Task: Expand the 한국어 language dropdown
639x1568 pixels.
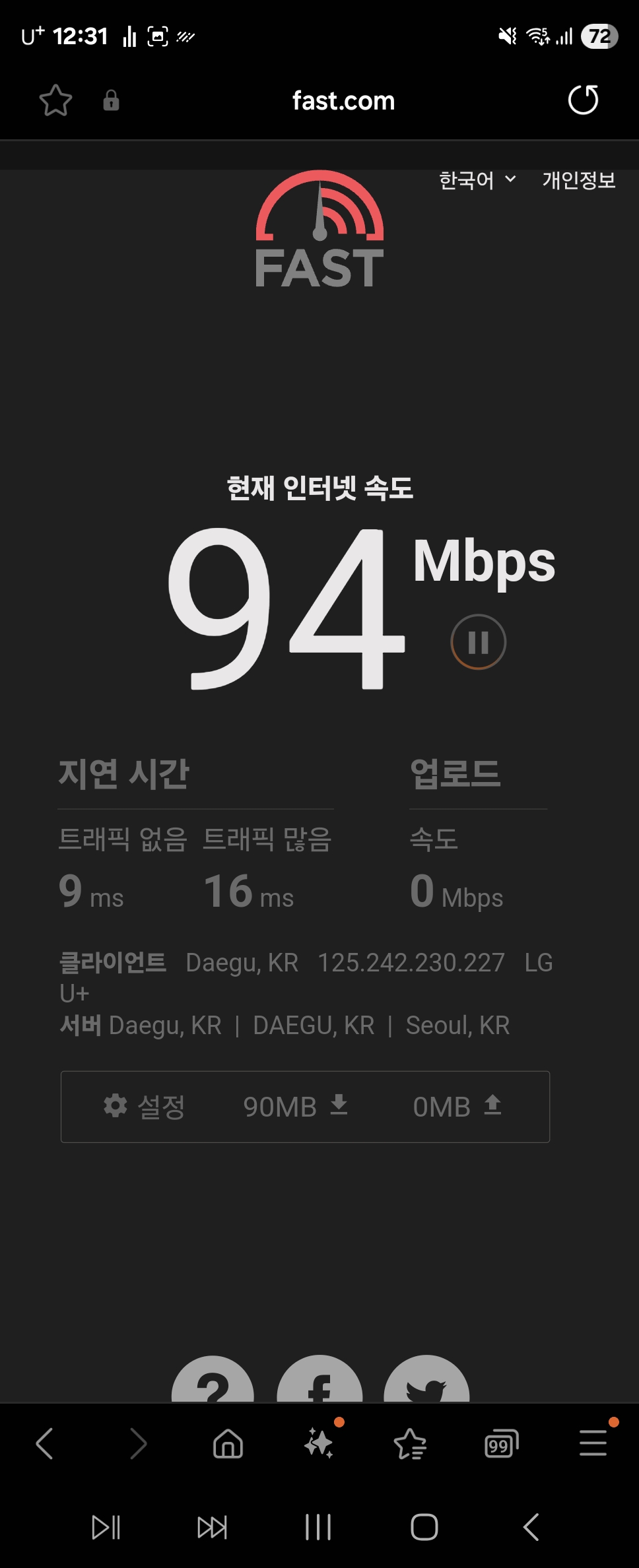Action: [x=477, y=180]
